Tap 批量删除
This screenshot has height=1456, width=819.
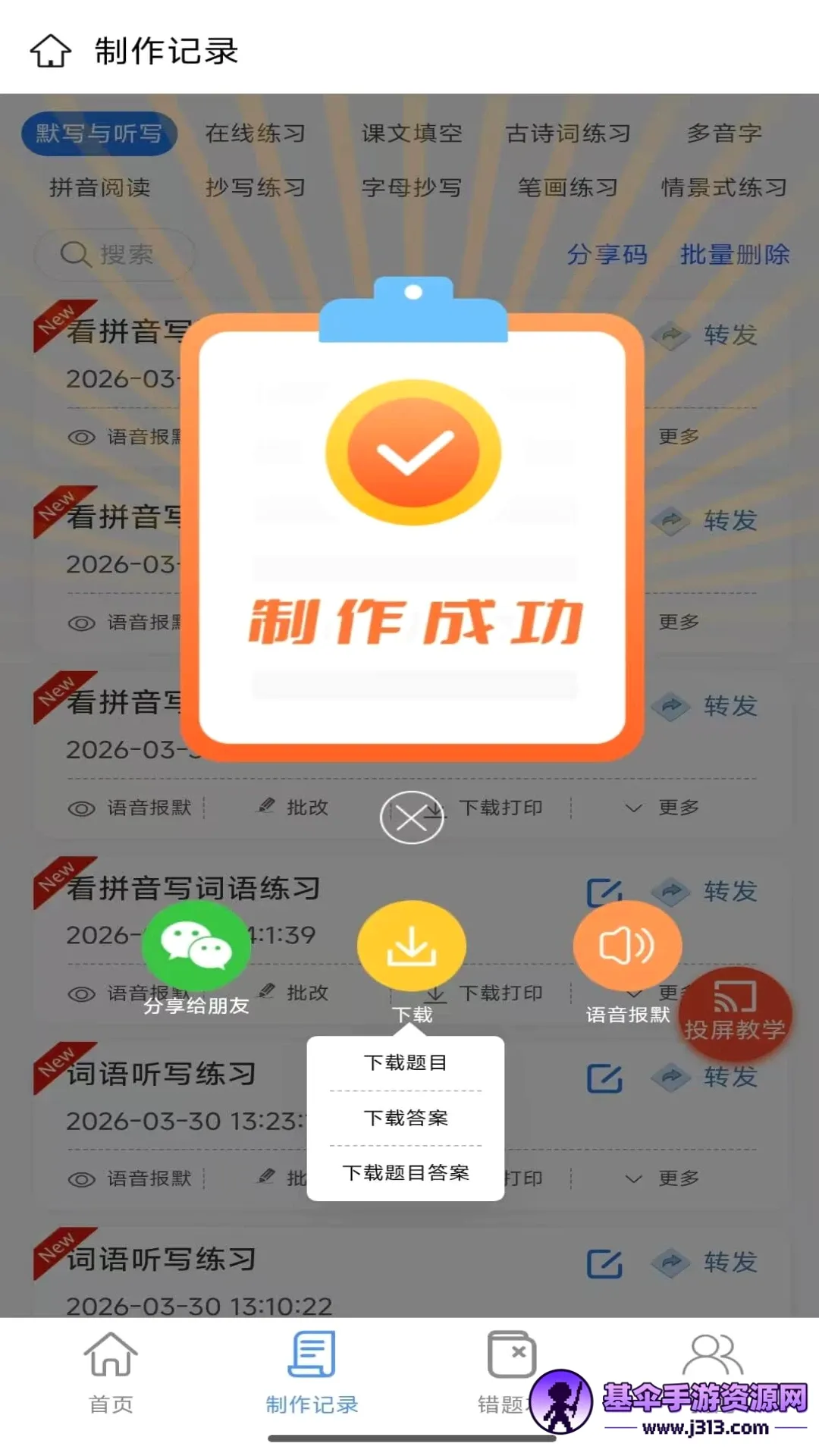735,254
